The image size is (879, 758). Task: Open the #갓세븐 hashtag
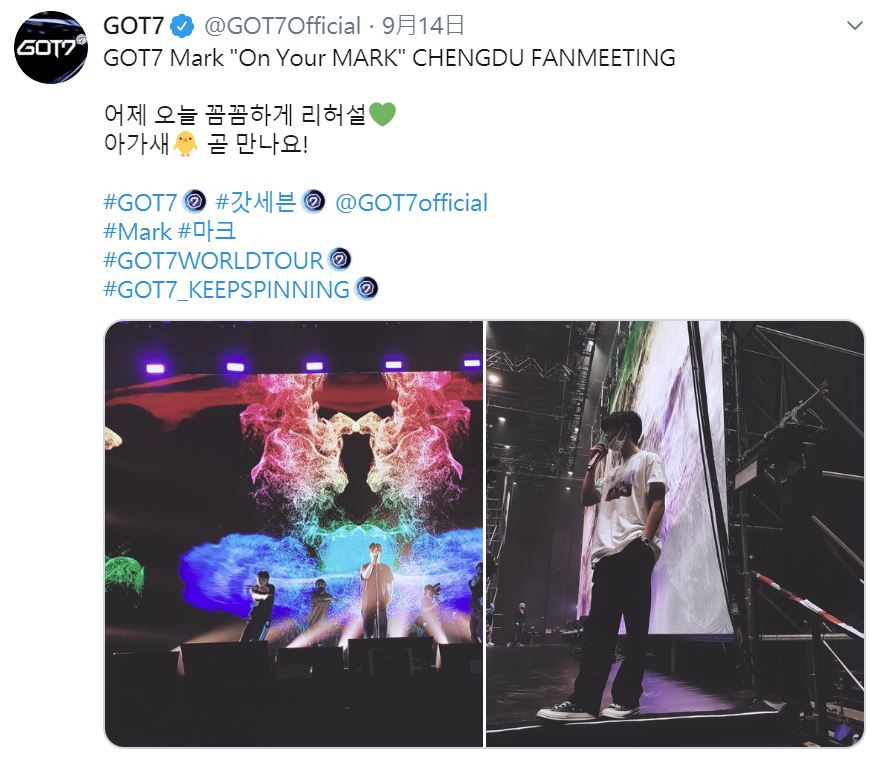click(x=255, y=203)
